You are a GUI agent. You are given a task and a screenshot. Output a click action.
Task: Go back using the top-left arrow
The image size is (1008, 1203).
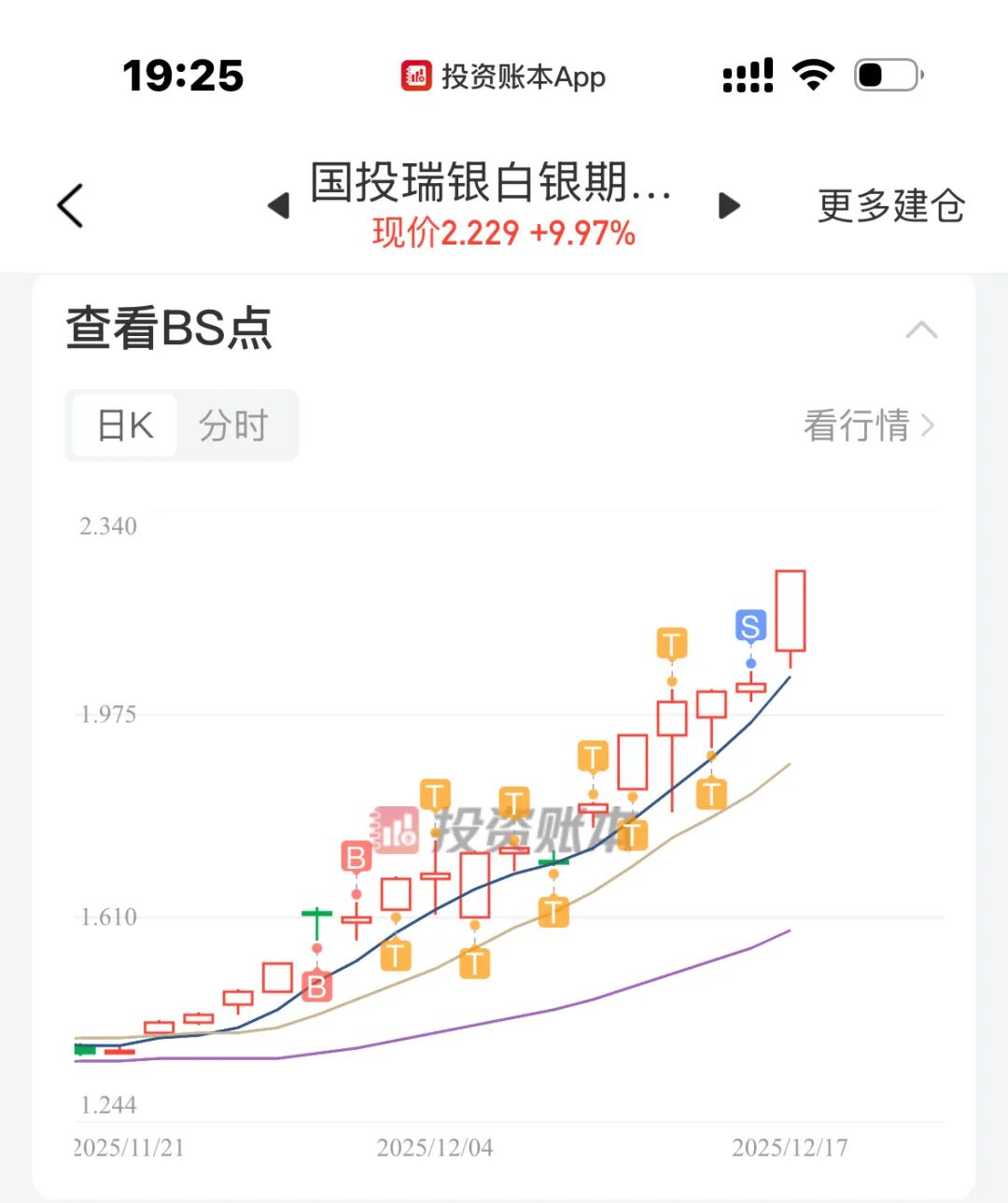click(71, 205)
